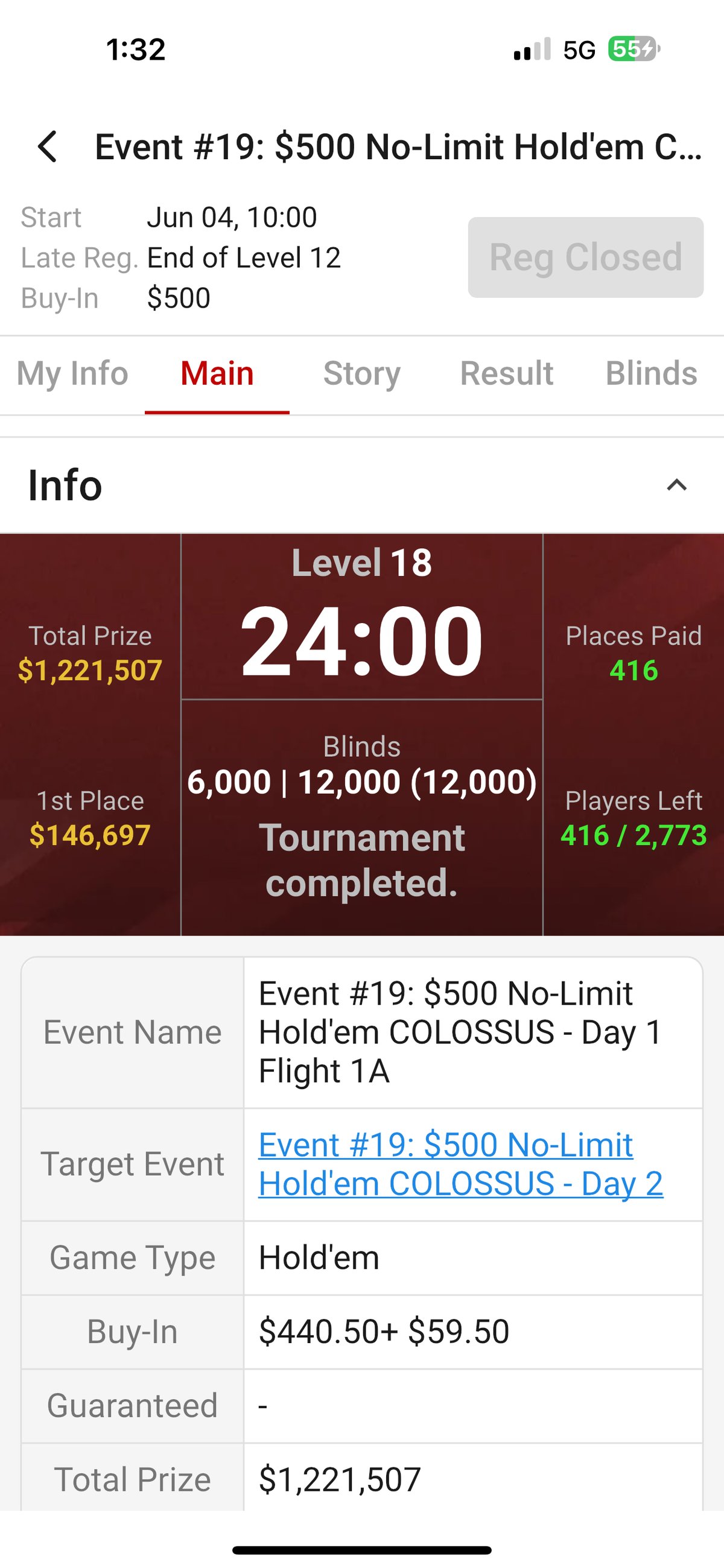Screen dimensions: 724x1568
Task: Switch to the Blinds tab
Action: [651, 373]
